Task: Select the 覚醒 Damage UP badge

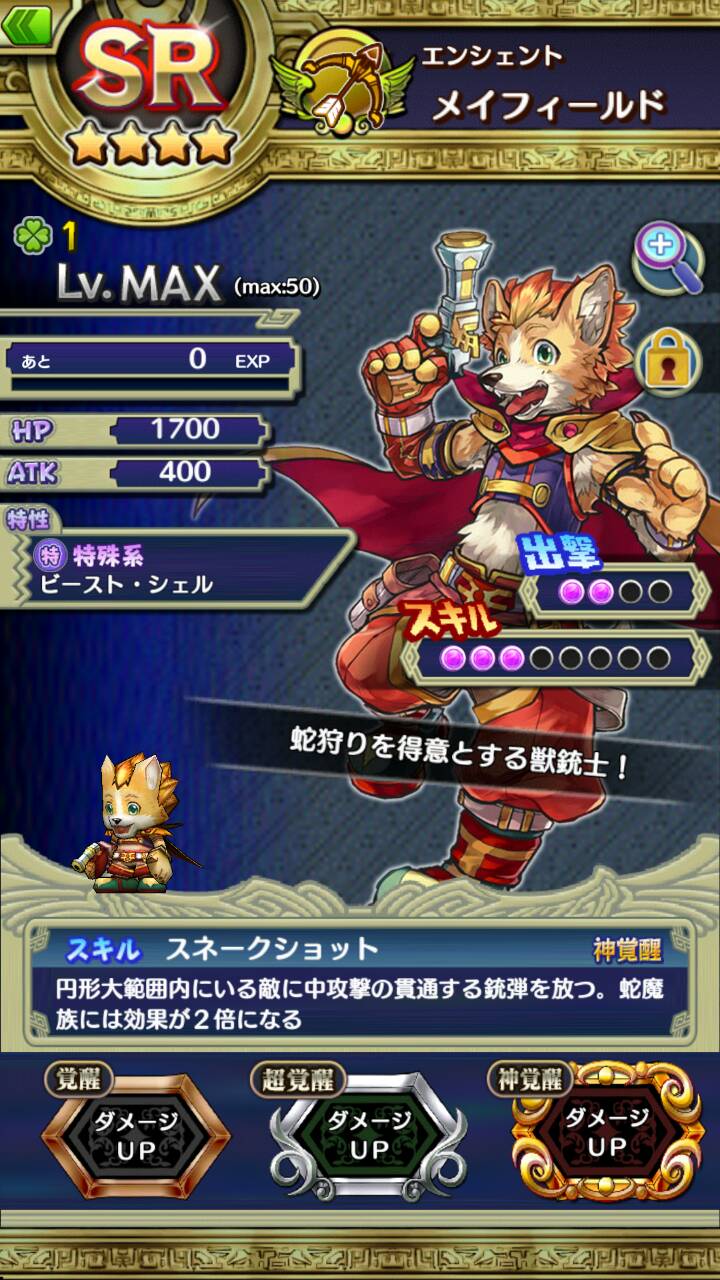Action: 136,1135
